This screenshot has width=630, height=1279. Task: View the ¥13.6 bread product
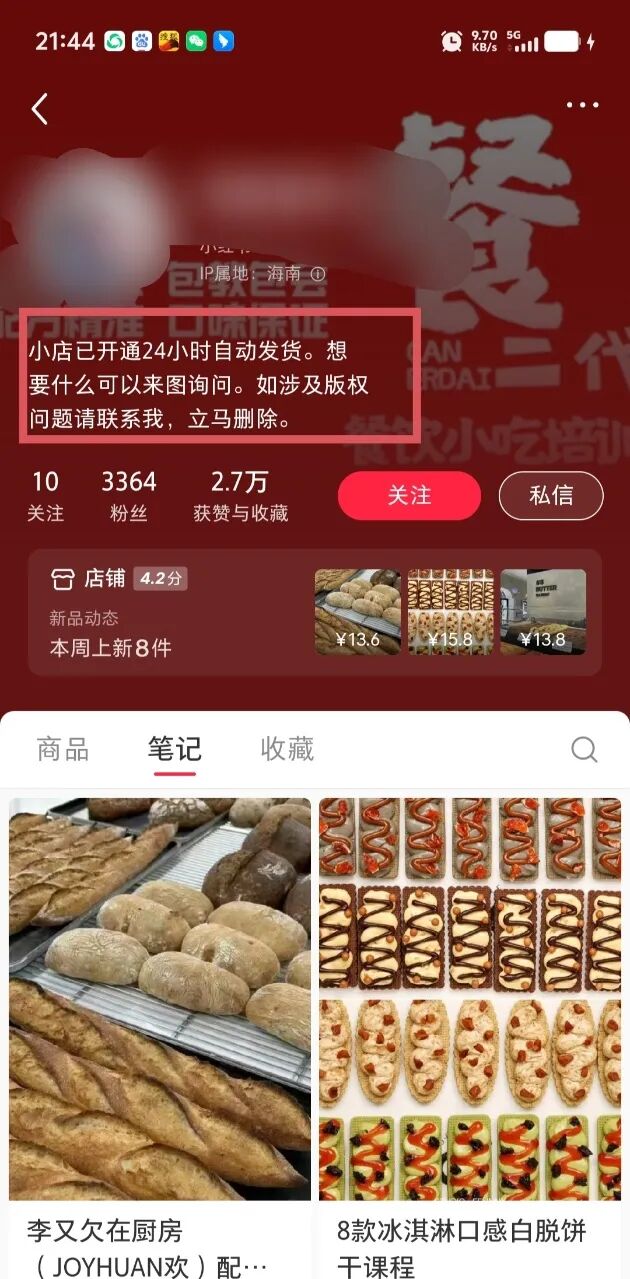[357, 612]
